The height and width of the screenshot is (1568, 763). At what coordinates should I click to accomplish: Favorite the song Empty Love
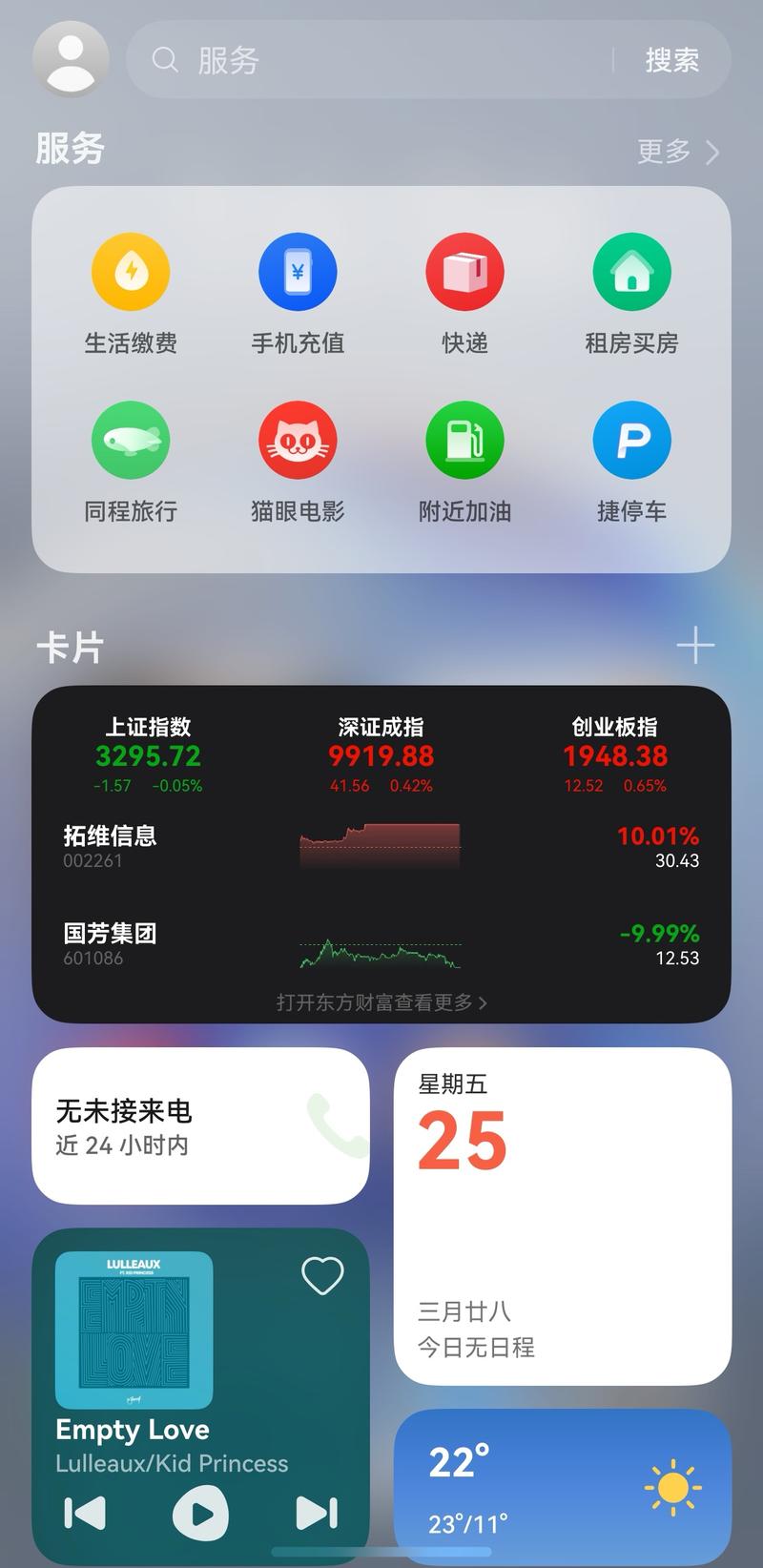[x=322, y=1275]
